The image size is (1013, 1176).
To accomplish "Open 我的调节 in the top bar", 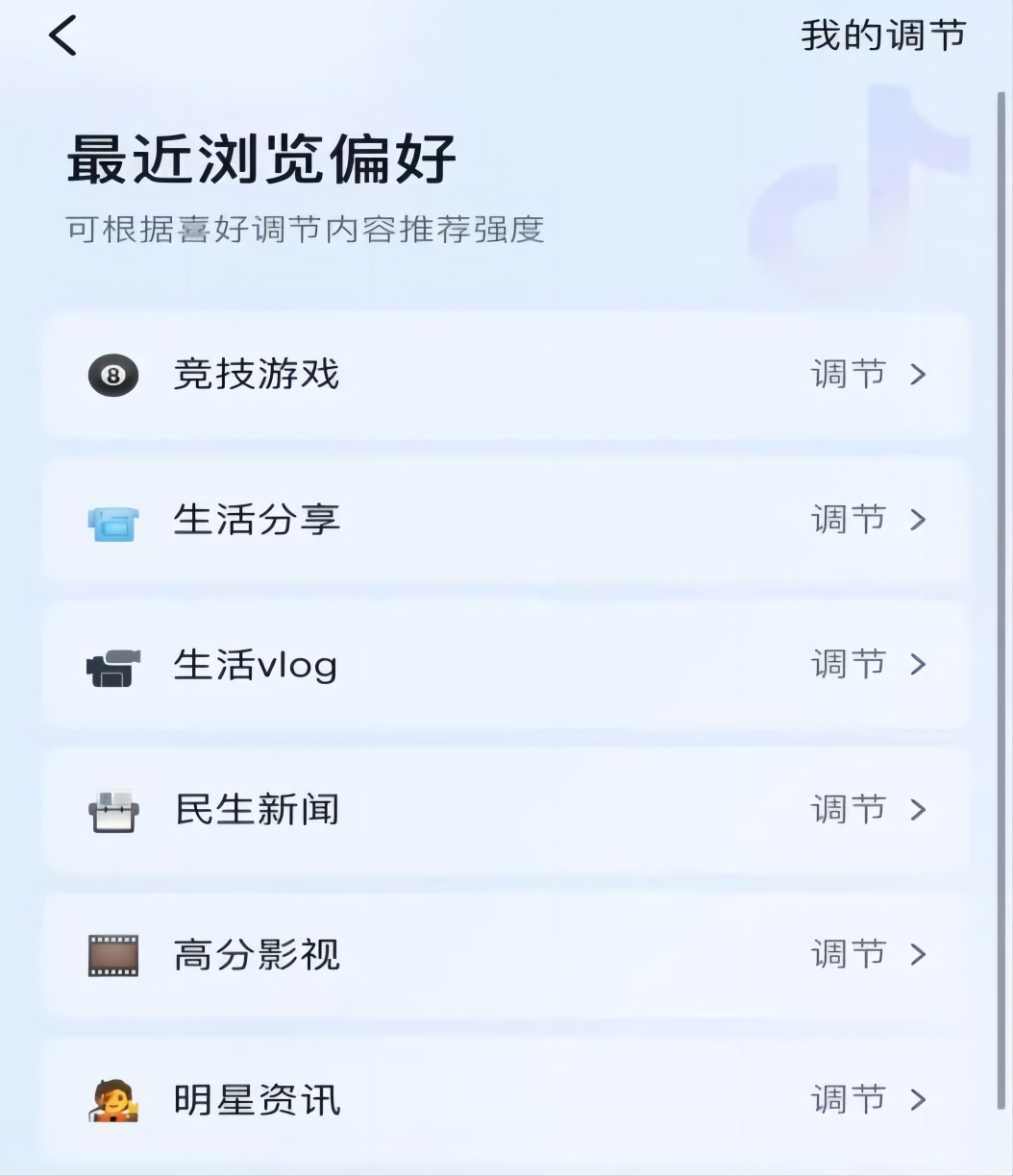I will [882, 37].
